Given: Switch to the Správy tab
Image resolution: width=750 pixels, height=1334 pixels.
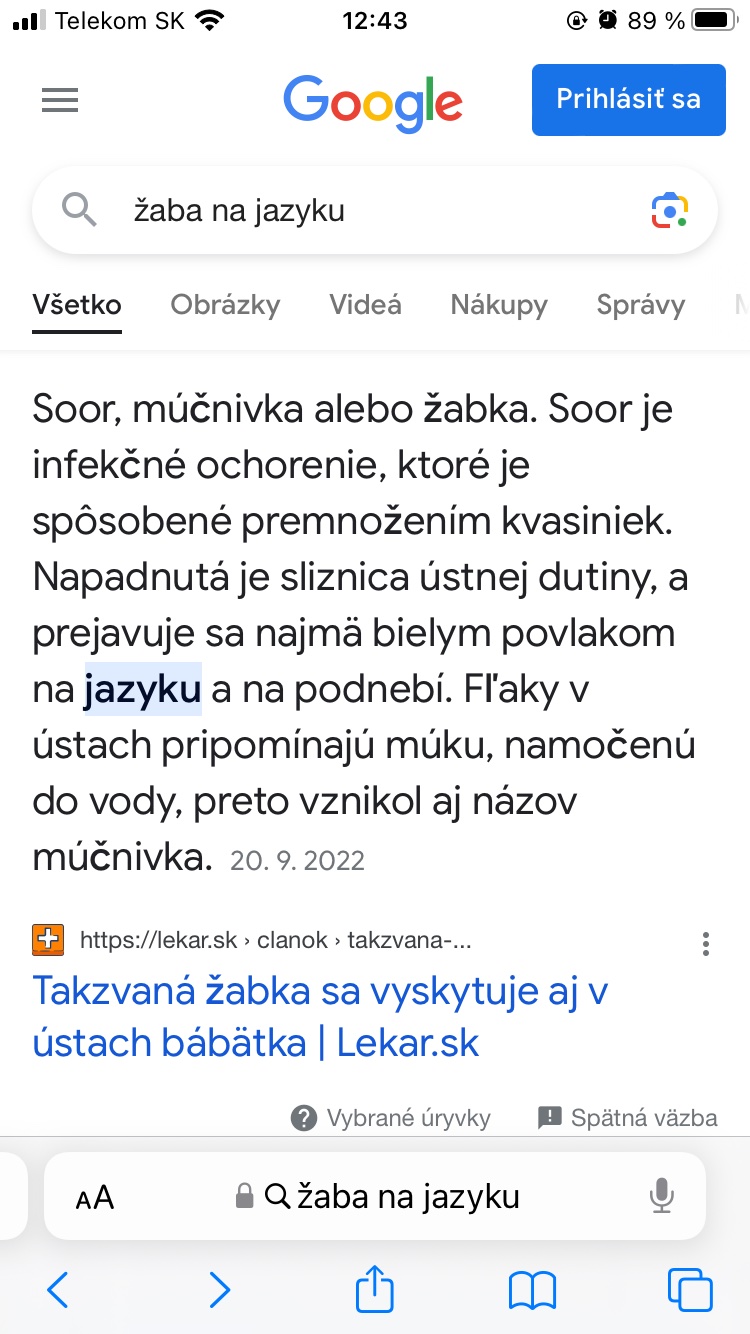Looking at the screenshot, I should 640,305.
